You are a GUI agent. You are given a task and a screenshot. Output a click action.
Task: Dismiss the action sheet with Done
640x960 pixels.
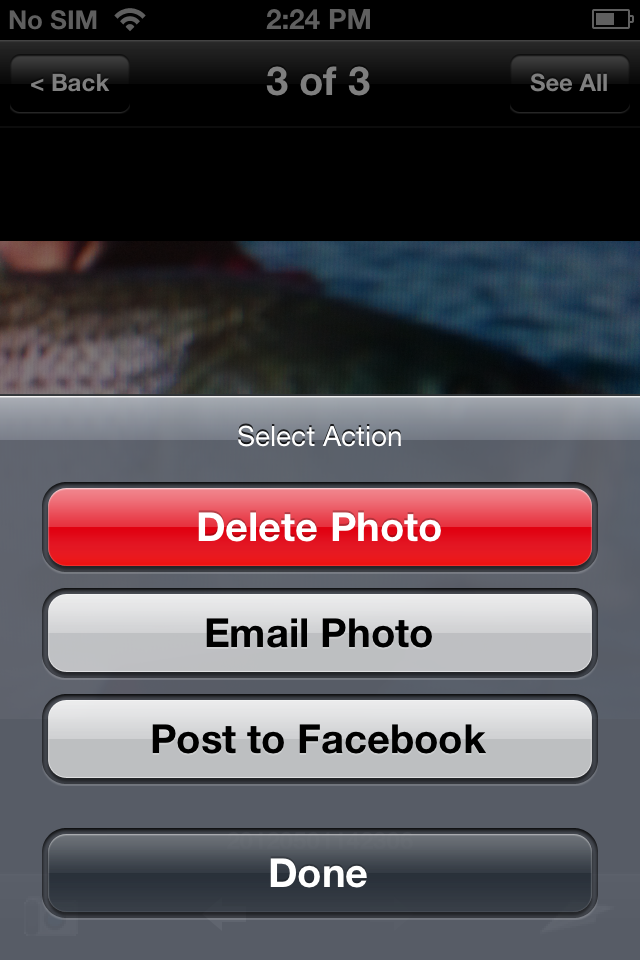point(319,873)
